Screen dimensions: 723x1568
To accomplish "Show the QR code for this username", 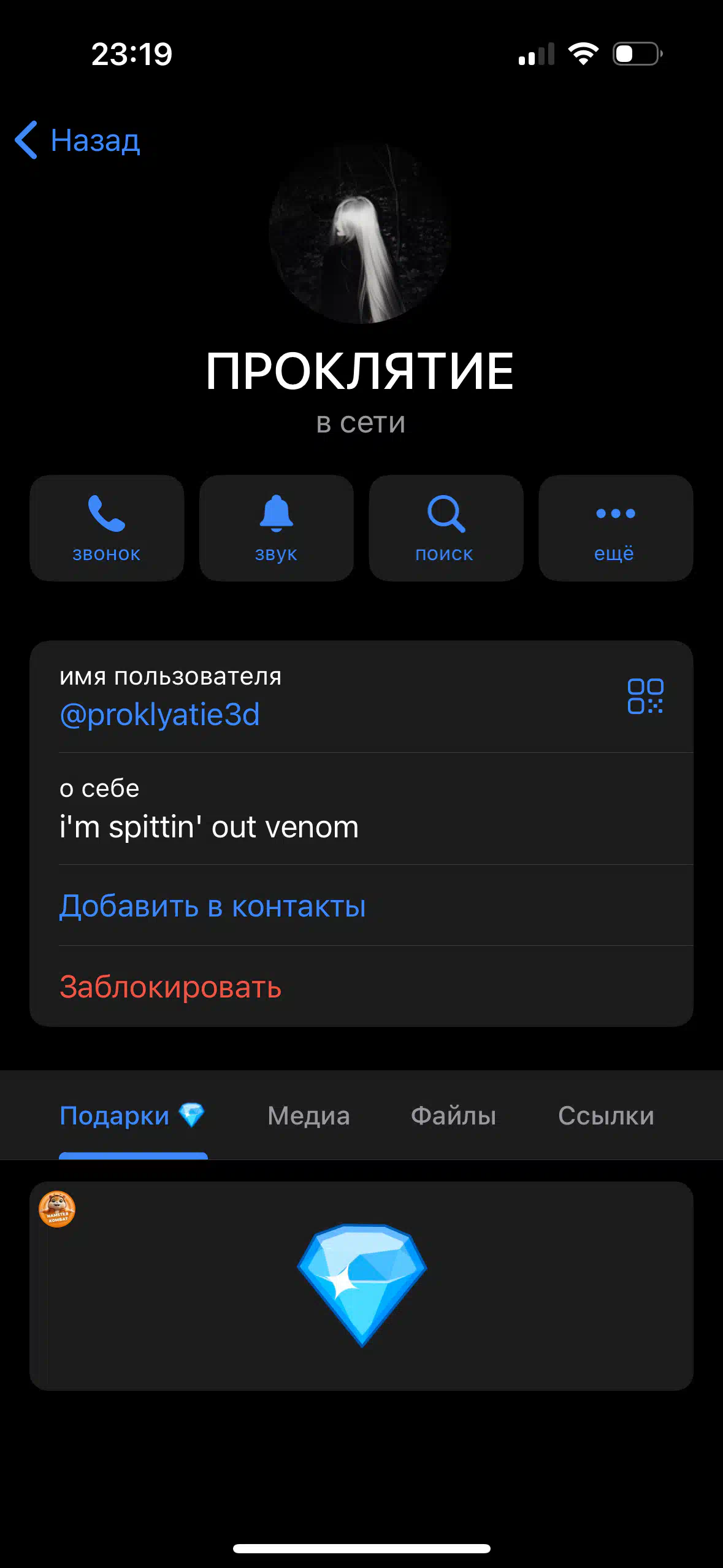I will 645,696.
